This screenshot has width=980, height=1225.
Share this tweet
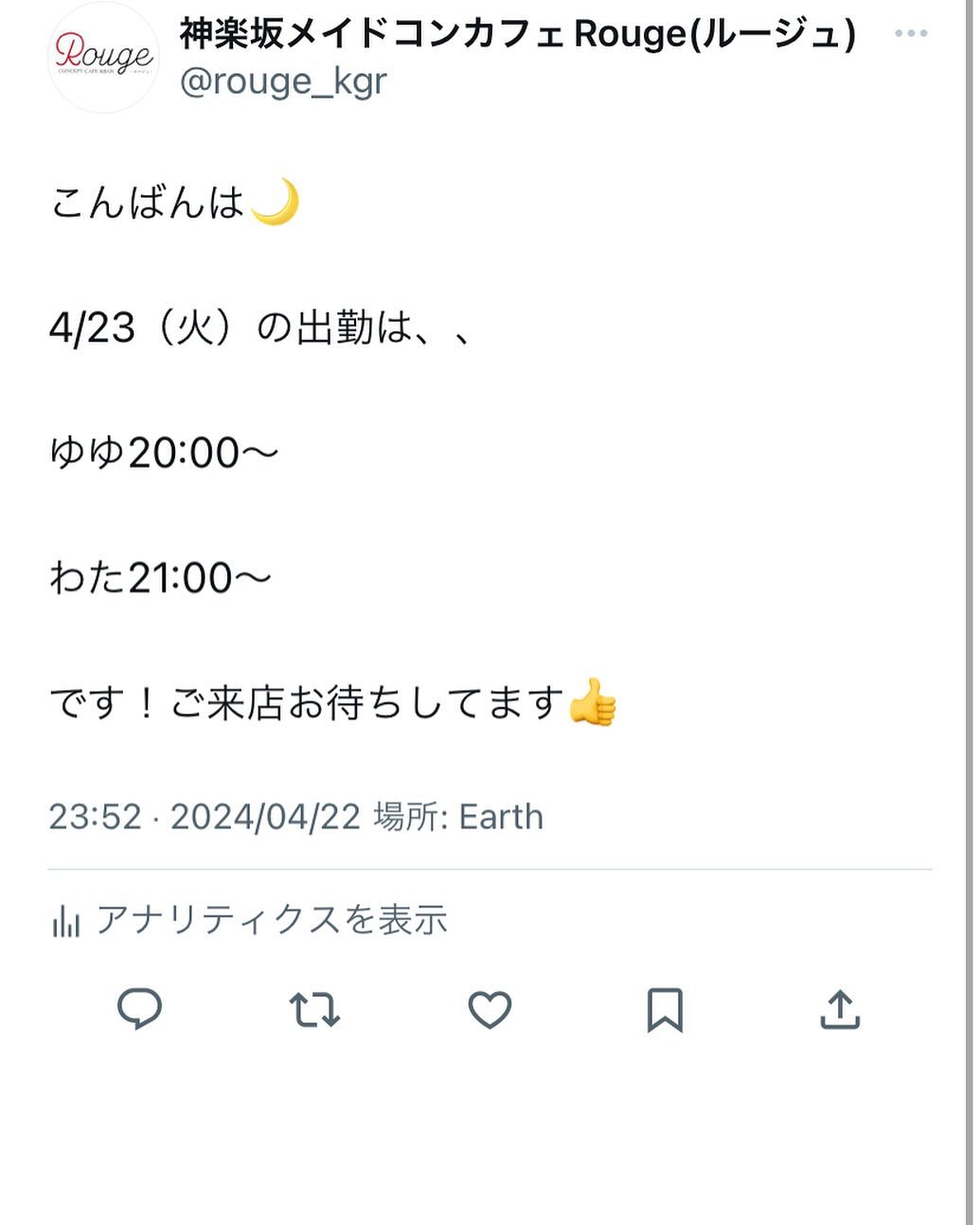pyautogui.click(x=839, y=1010)
